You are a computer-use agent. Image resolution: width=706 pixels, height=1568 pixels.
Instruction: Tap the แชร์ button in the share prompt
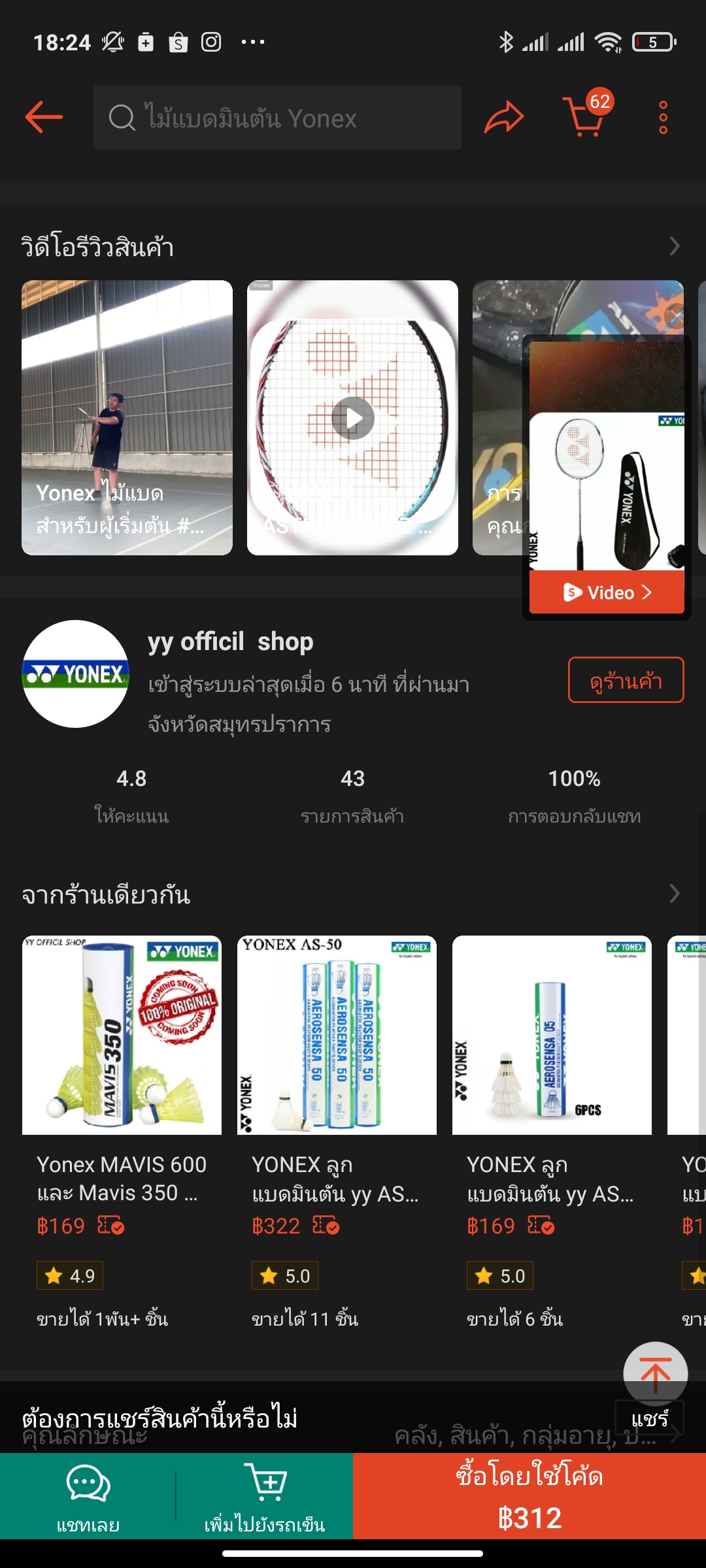coord(649,1418)
